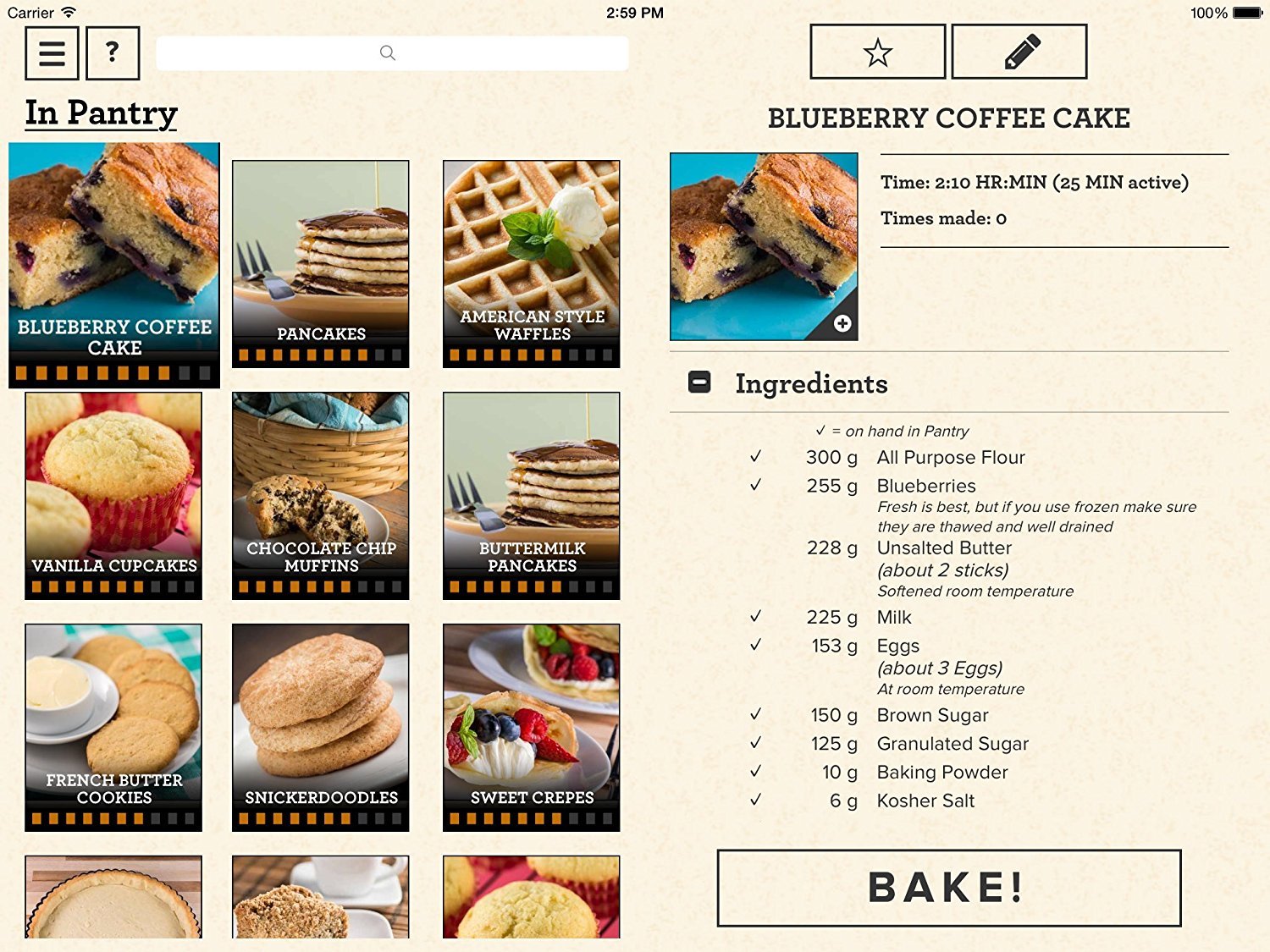Favorite this recipe with the star
Screen dimensions: 1270x952
click(877, 52)
